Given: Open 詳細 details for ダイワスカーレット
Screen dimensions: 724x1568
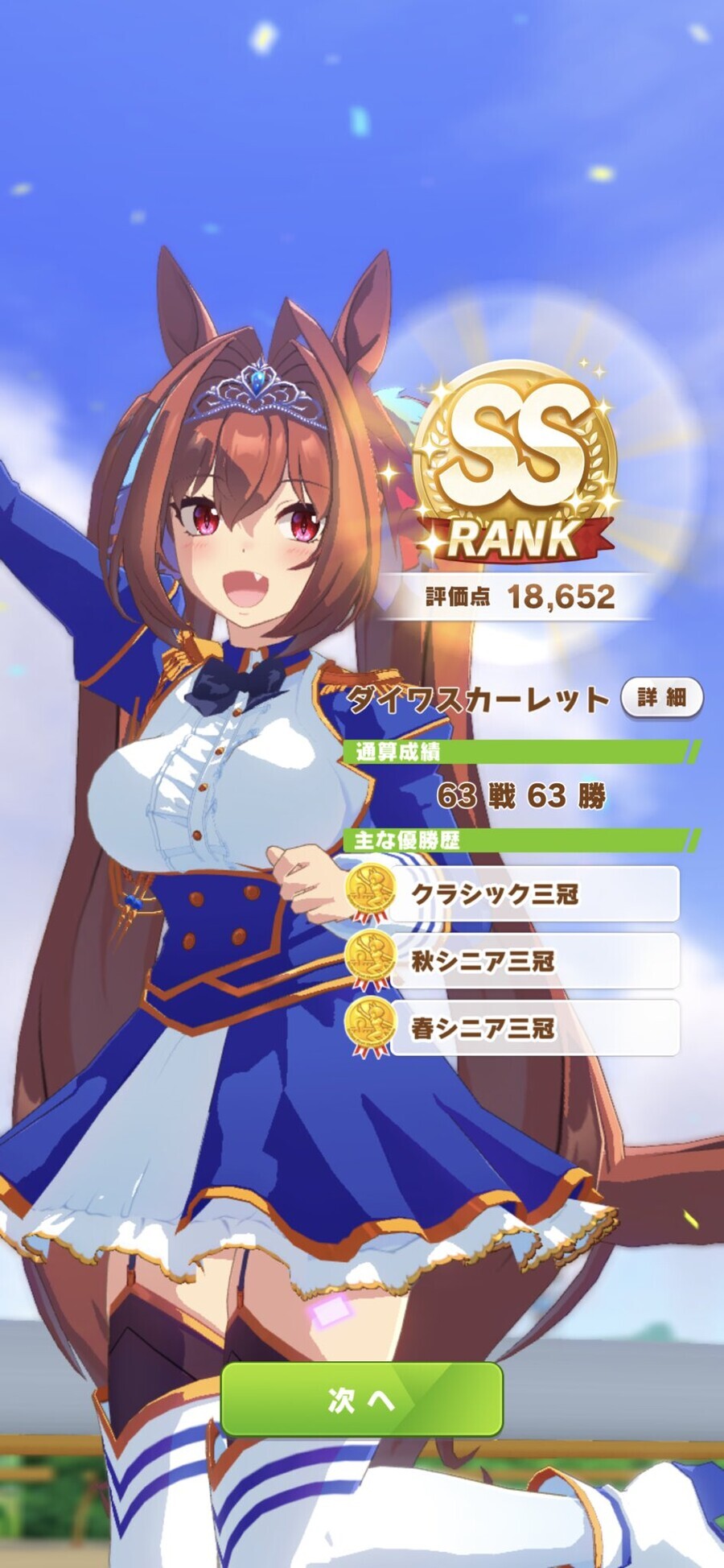Looking at the screenshot, I should click(661, 697).
